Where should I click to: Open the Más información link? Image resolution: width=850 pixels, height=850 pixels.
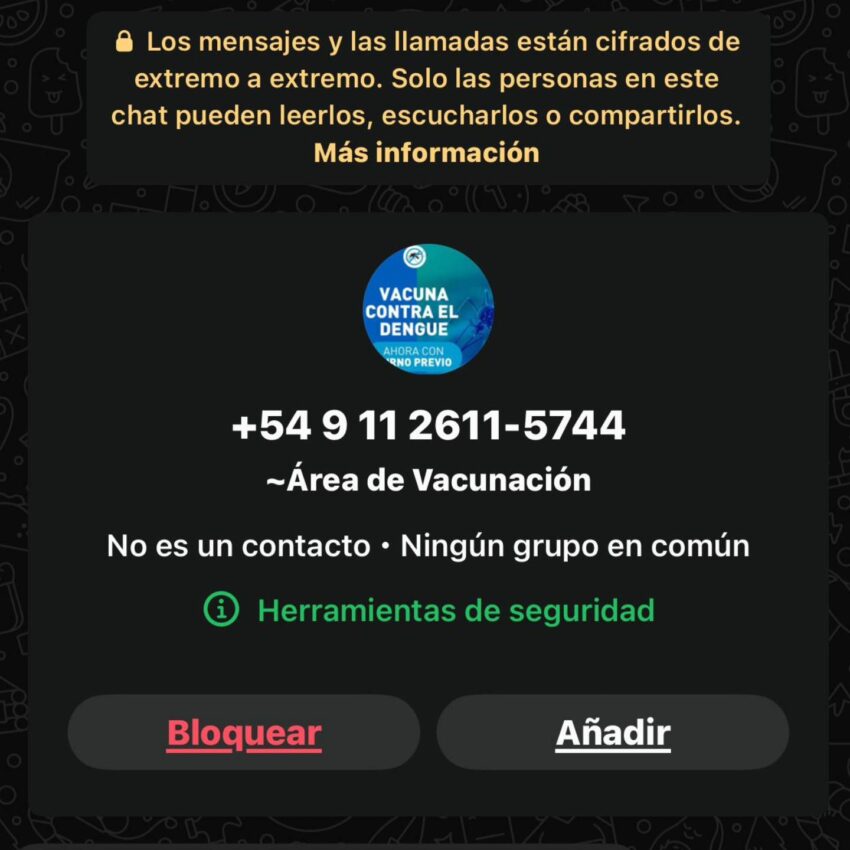click(x=426, y=153)
